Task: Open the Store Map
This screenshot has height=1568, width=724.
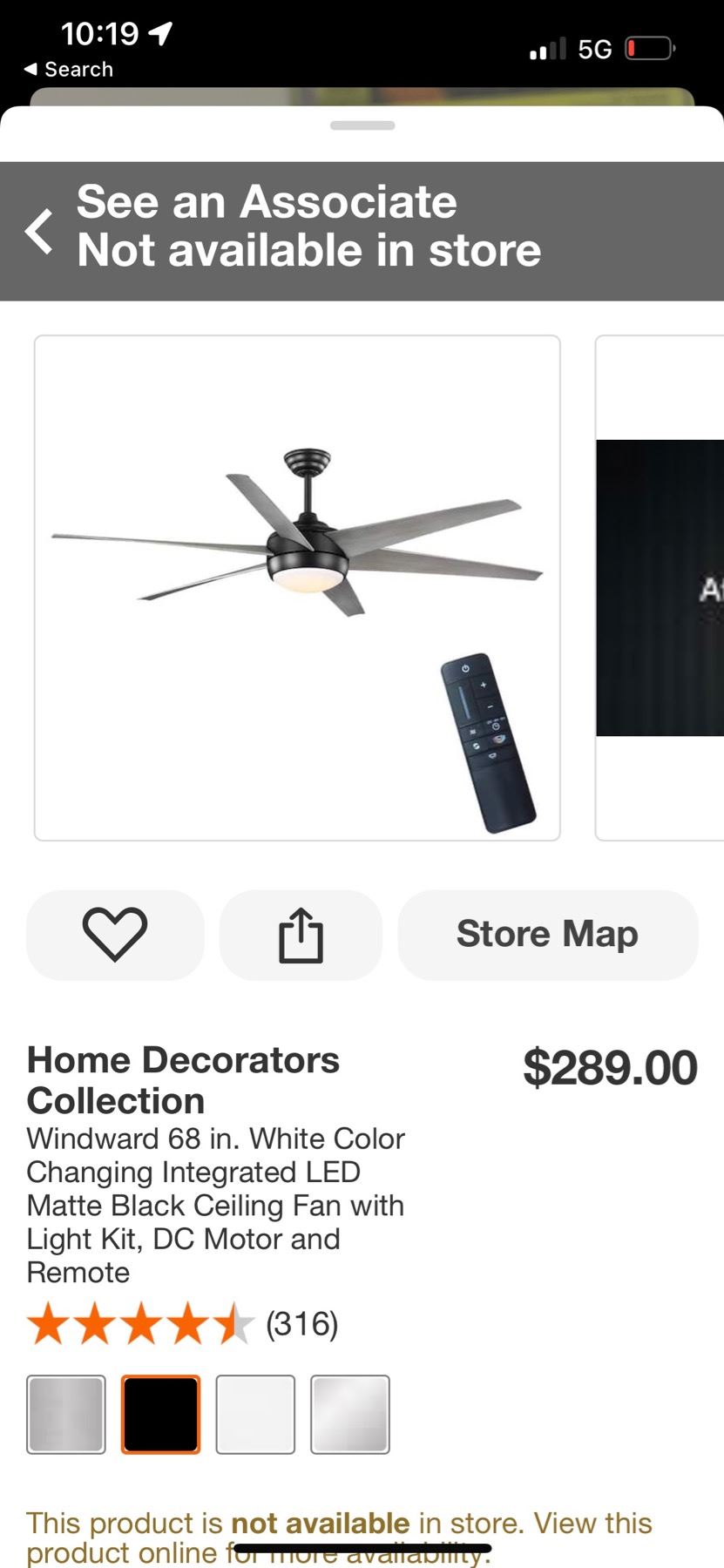Action: pos(547,935)
